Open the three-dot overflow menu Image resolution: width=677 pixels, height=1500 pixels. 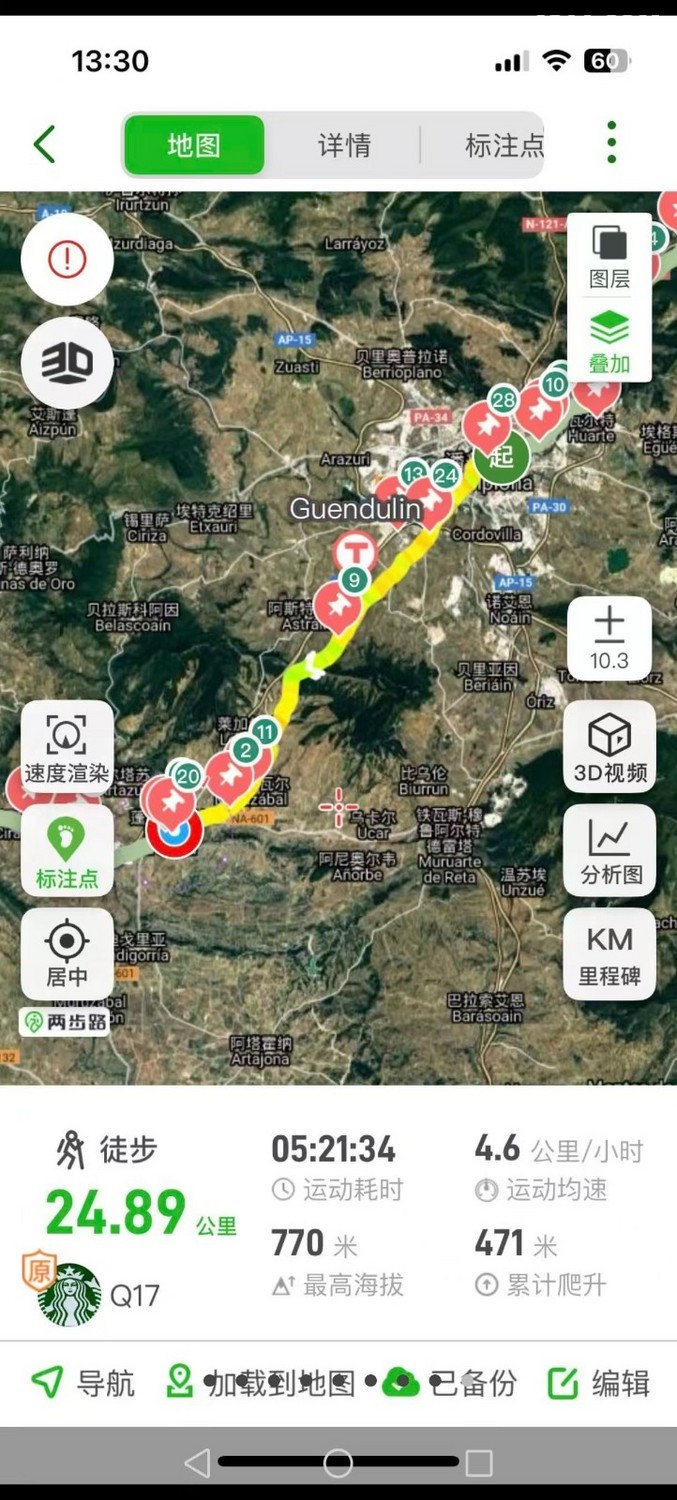[x=611, y=143]
